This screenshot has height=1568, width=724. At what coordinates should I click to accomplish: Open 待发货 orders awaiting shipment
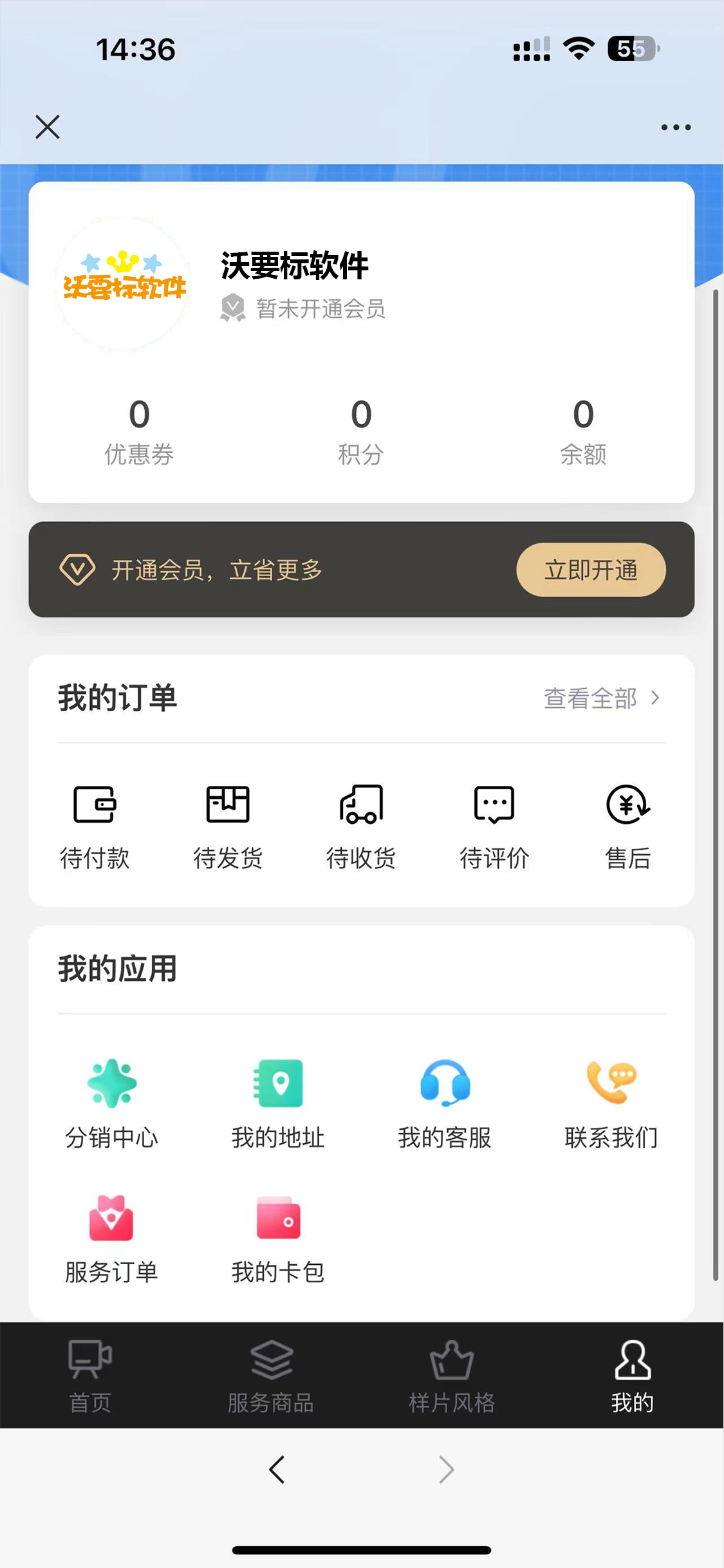click(x=228, y=827)
